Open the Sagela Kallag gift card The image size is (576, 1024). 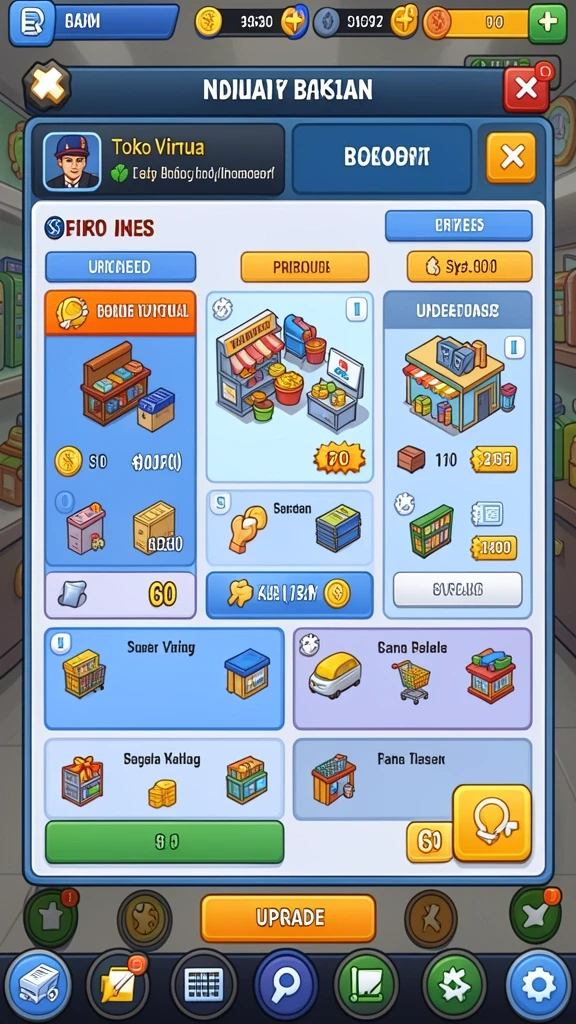coord(165,779)
